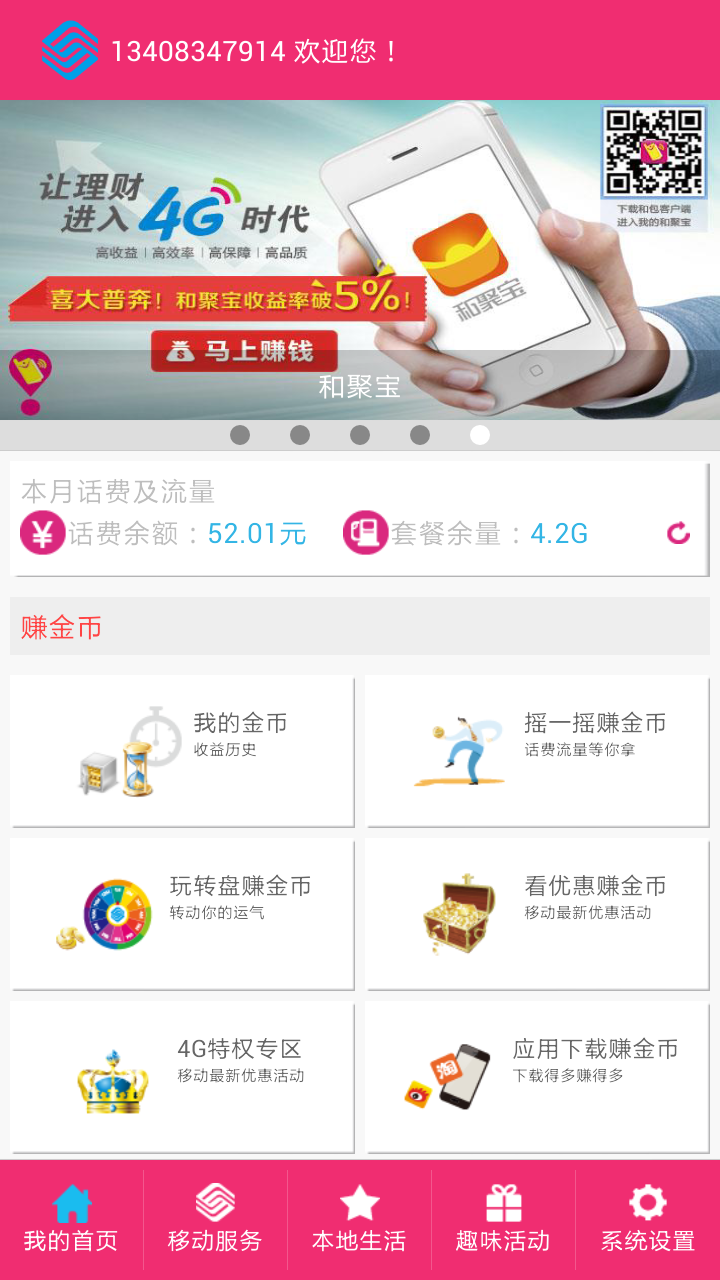The image size is (720, 1280).
Task: Open the 4G特权专区 card
Action: click(182, 1077)
